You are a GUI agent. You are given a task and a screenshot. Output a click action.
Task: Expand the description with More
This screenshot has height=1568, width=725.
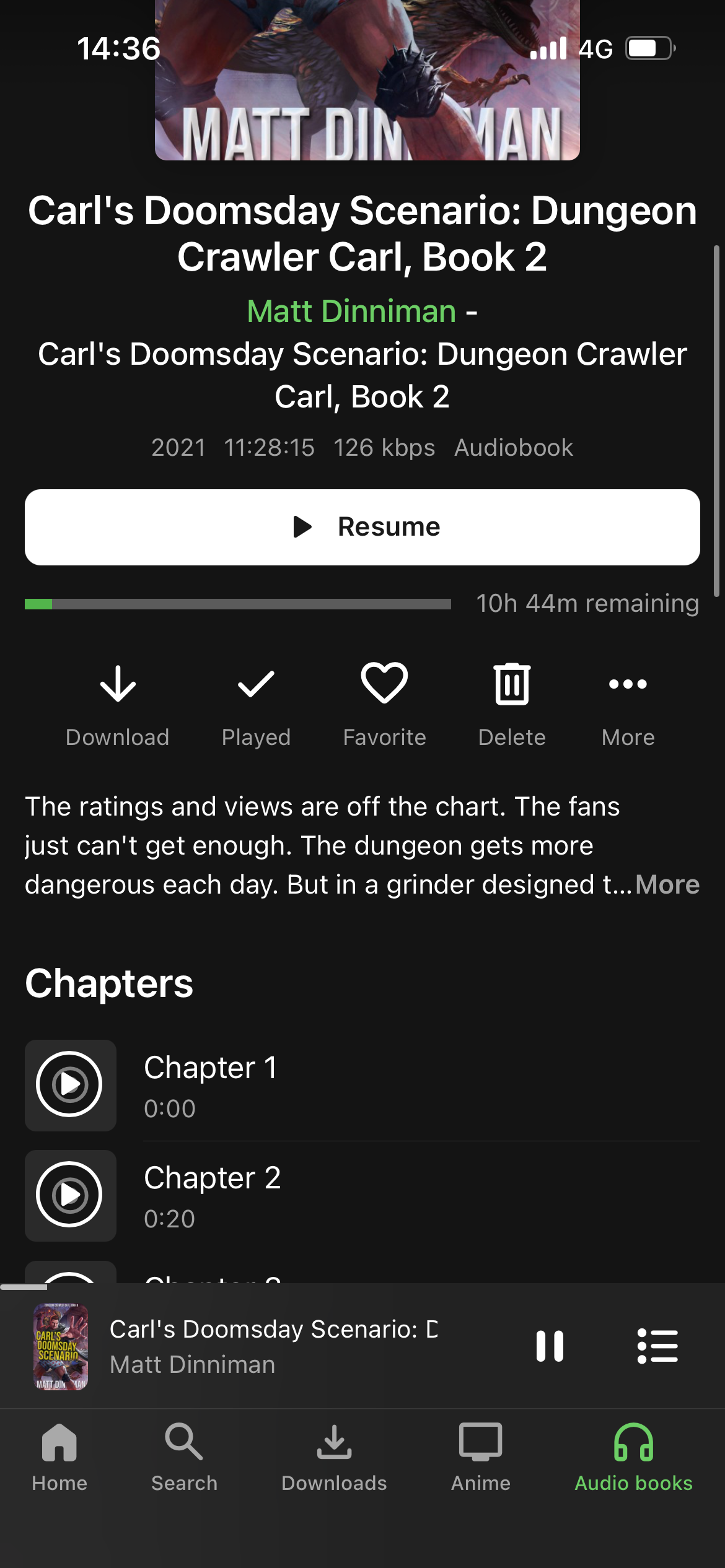coord(667,885)
